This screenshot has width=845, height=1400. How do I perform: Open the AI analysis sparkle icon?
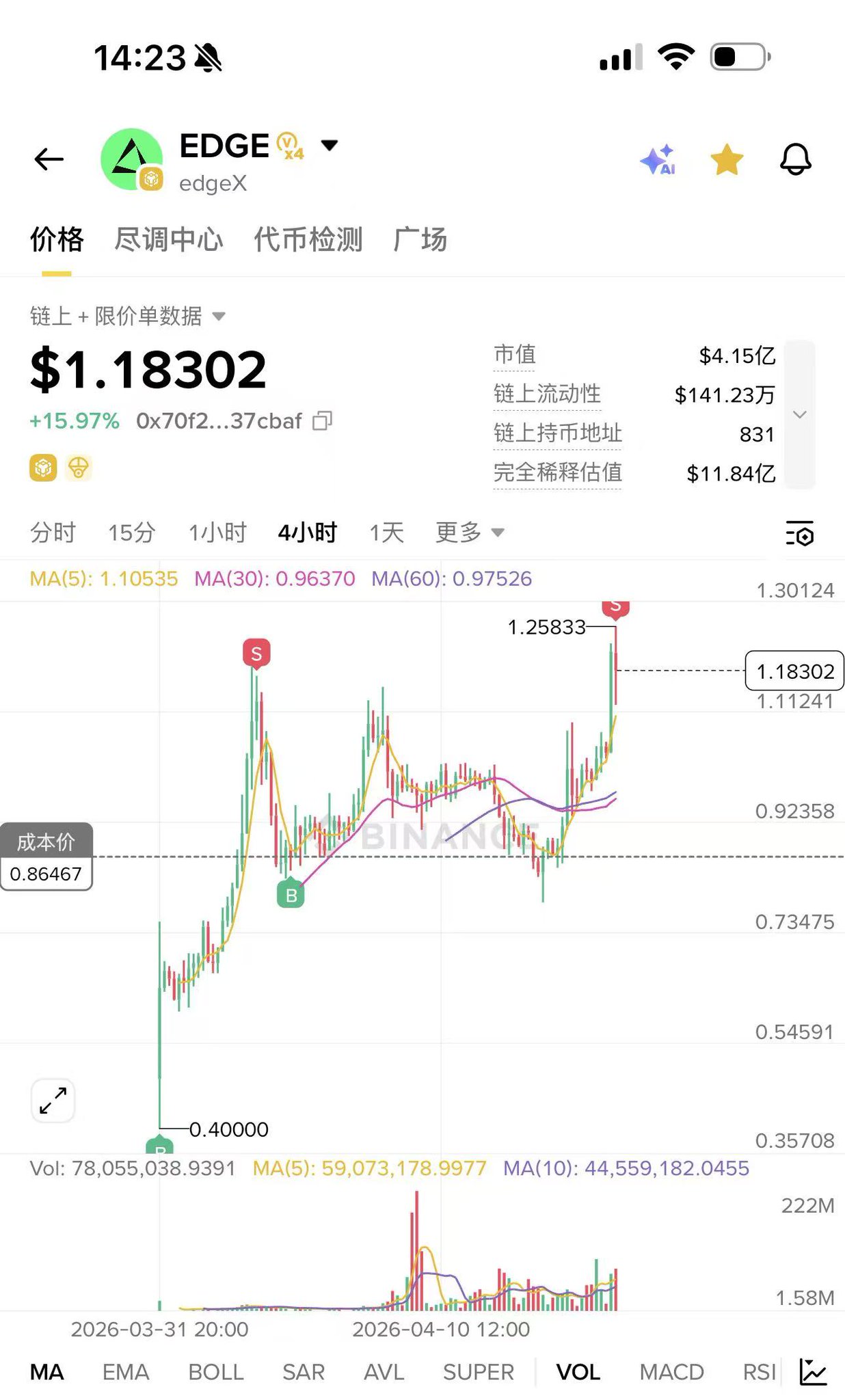tap(658, 161)
